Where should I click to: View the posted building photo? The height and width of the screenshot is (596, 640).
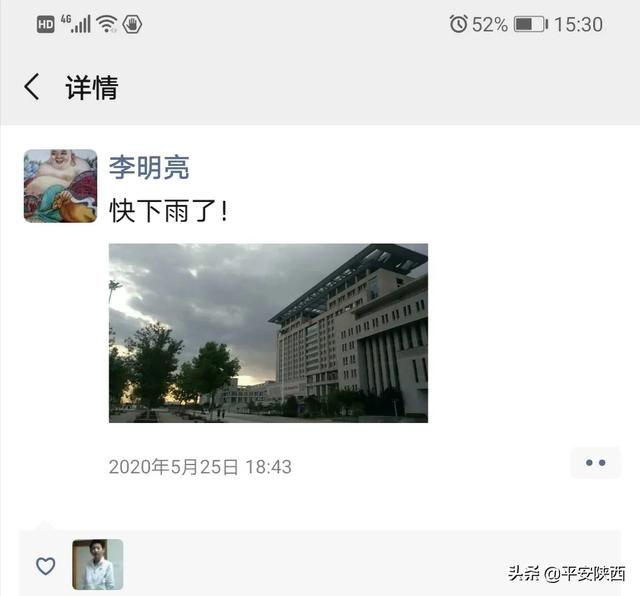(x=268, y=333)
